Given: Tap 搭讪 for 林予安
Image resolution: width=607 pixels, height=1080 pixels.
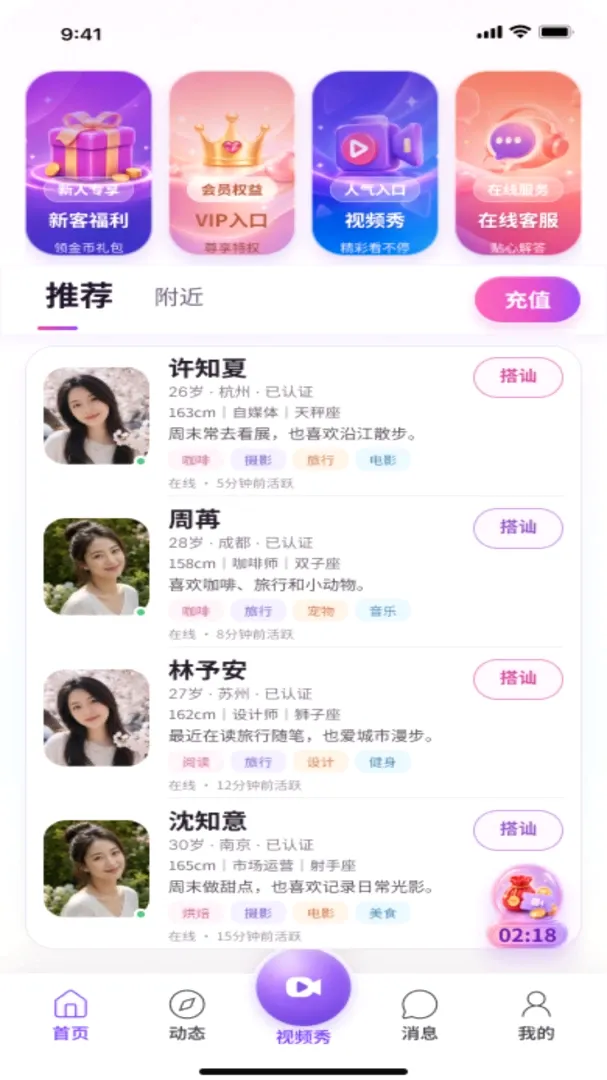Looking at the screenshot, I should pyautogui.click(x=518, y=678).
